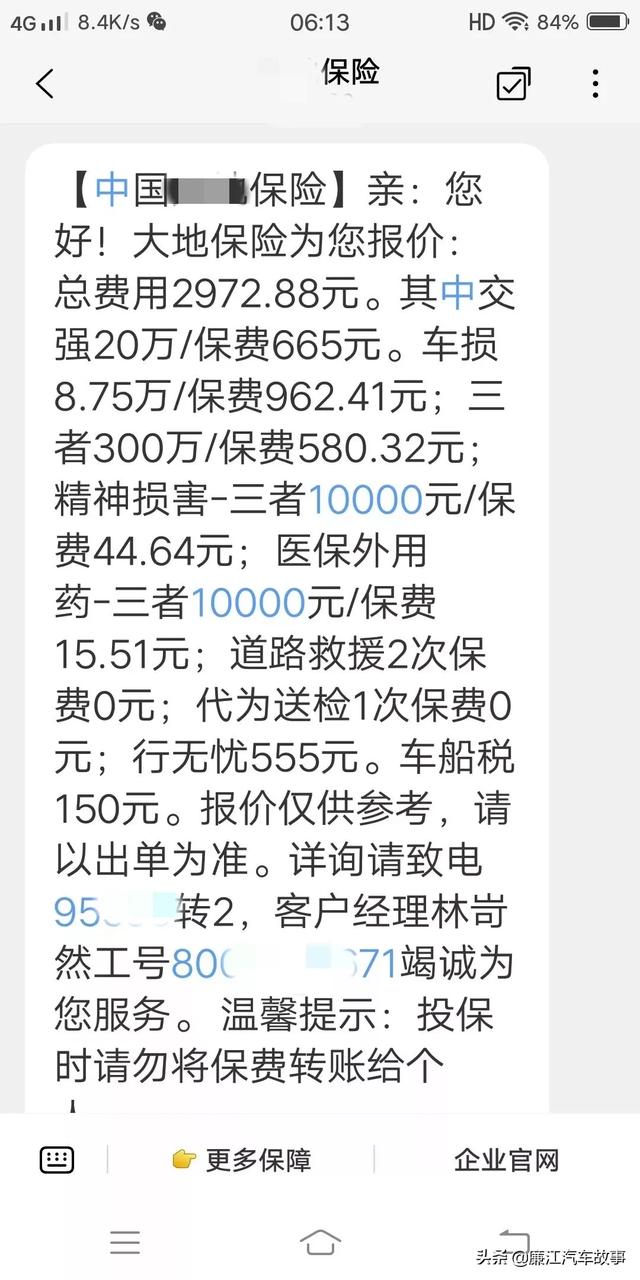Open 企业官网 link
This screenshot has width=640, height=1280.
(x=506, y=1160)
